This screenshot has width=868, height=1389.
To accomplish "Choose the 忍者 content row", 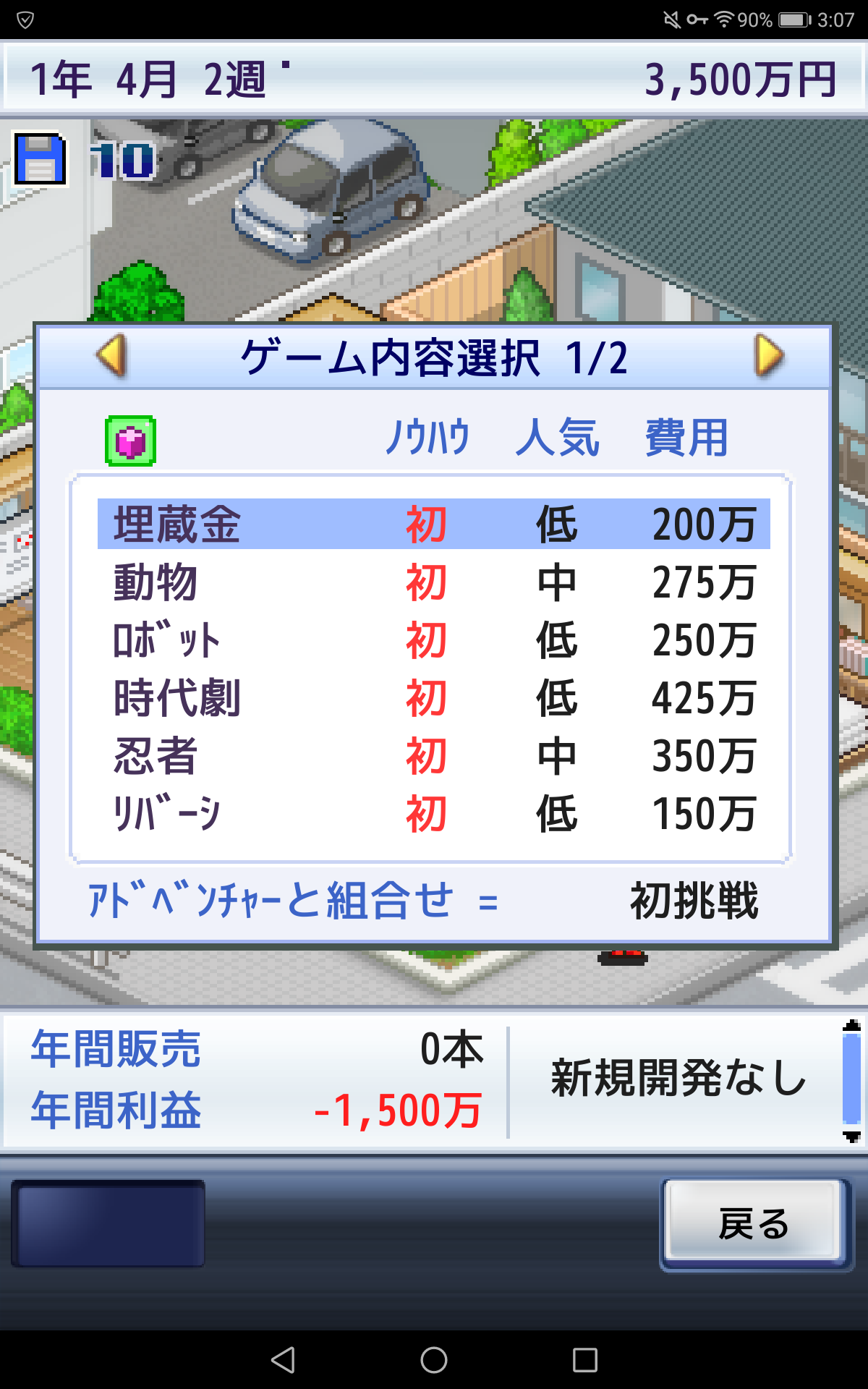I will 433,756.
